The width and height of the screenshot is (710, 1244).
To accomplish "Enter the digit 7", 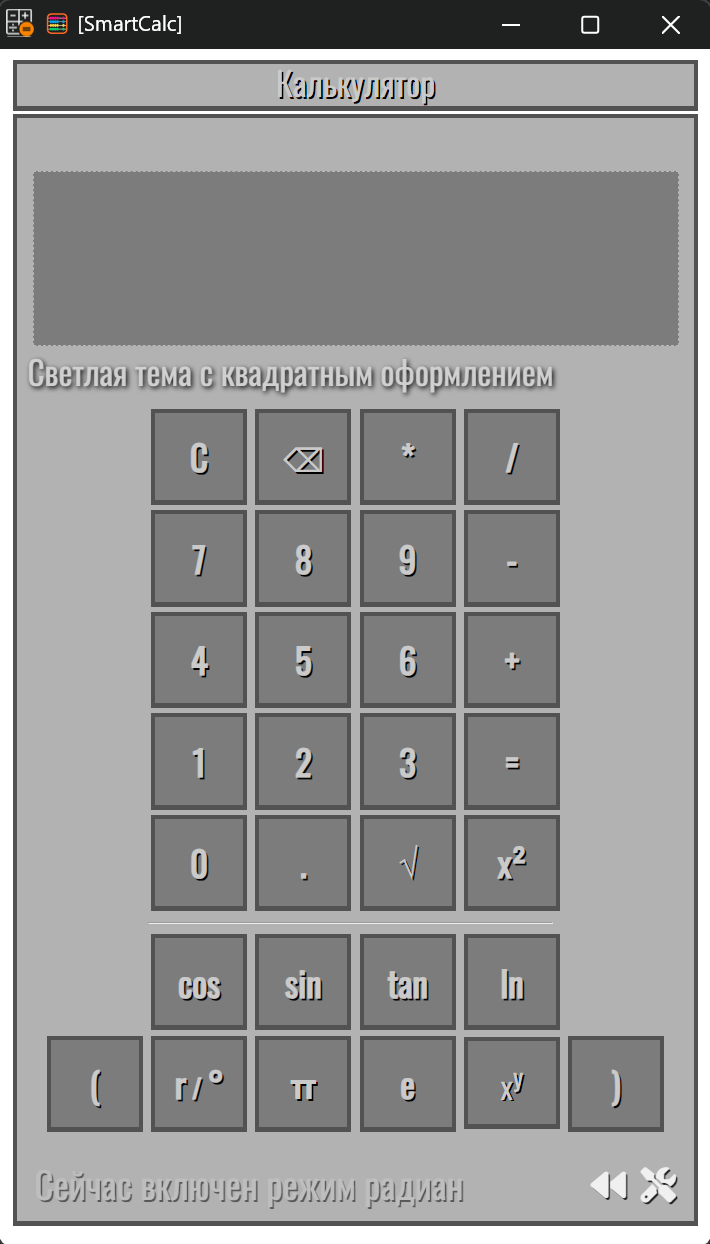I will point(199,559).
